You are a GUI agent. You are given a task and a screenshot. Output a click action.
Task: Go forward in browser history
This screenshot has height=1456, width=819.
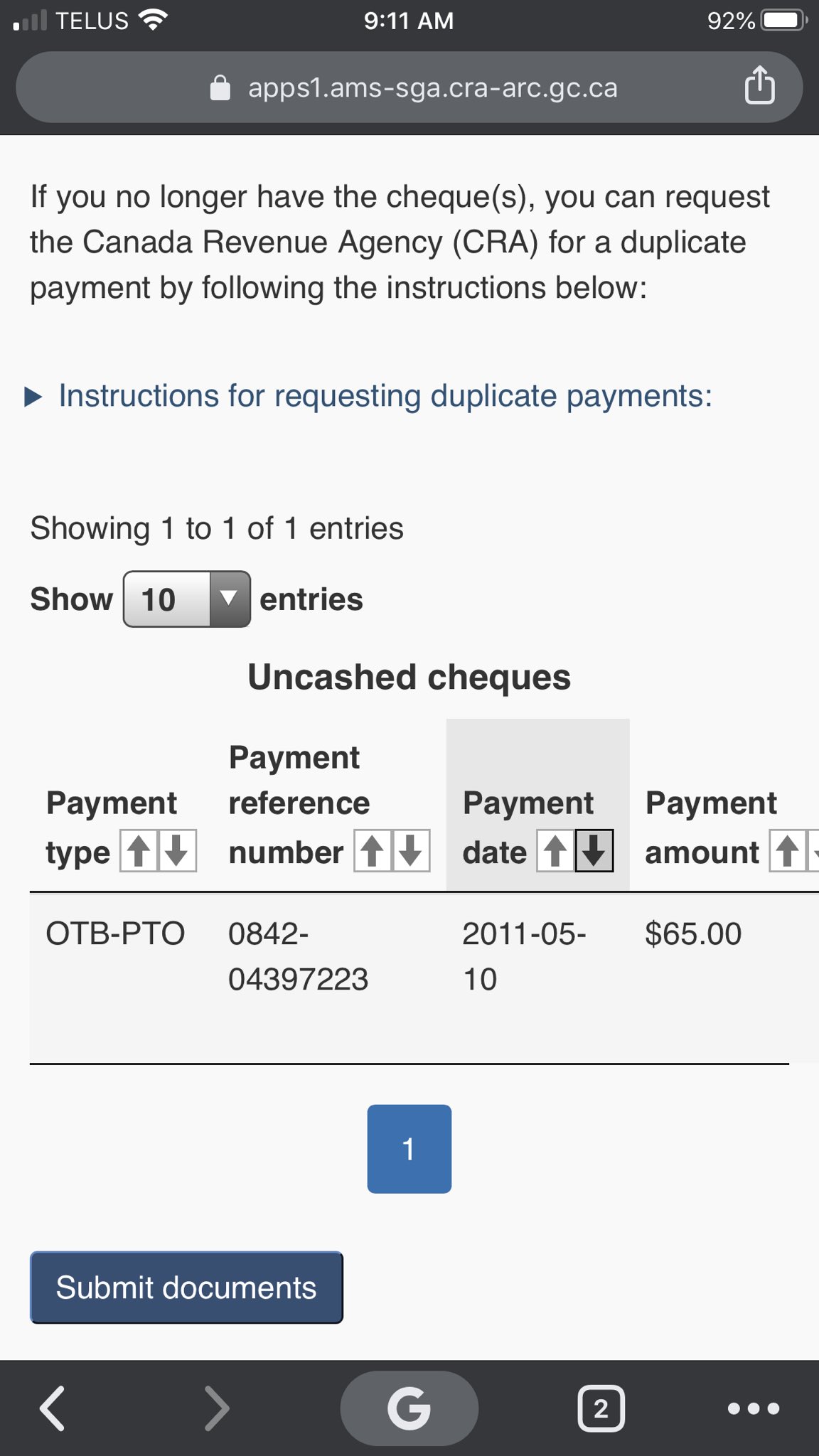click(217, 1408)
